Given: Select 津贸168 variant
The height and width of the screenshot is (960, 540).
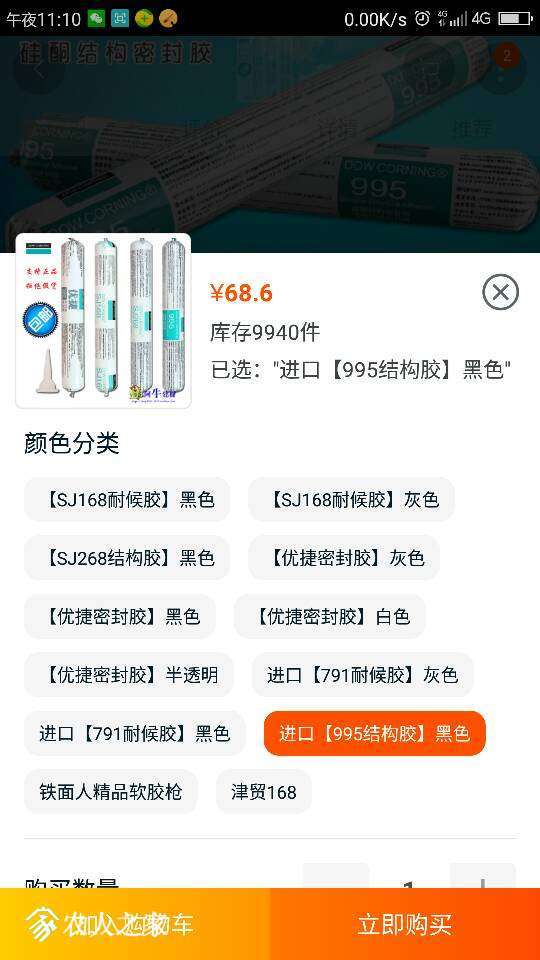Looking at the screenshot, I should click(x=264, y=792).
